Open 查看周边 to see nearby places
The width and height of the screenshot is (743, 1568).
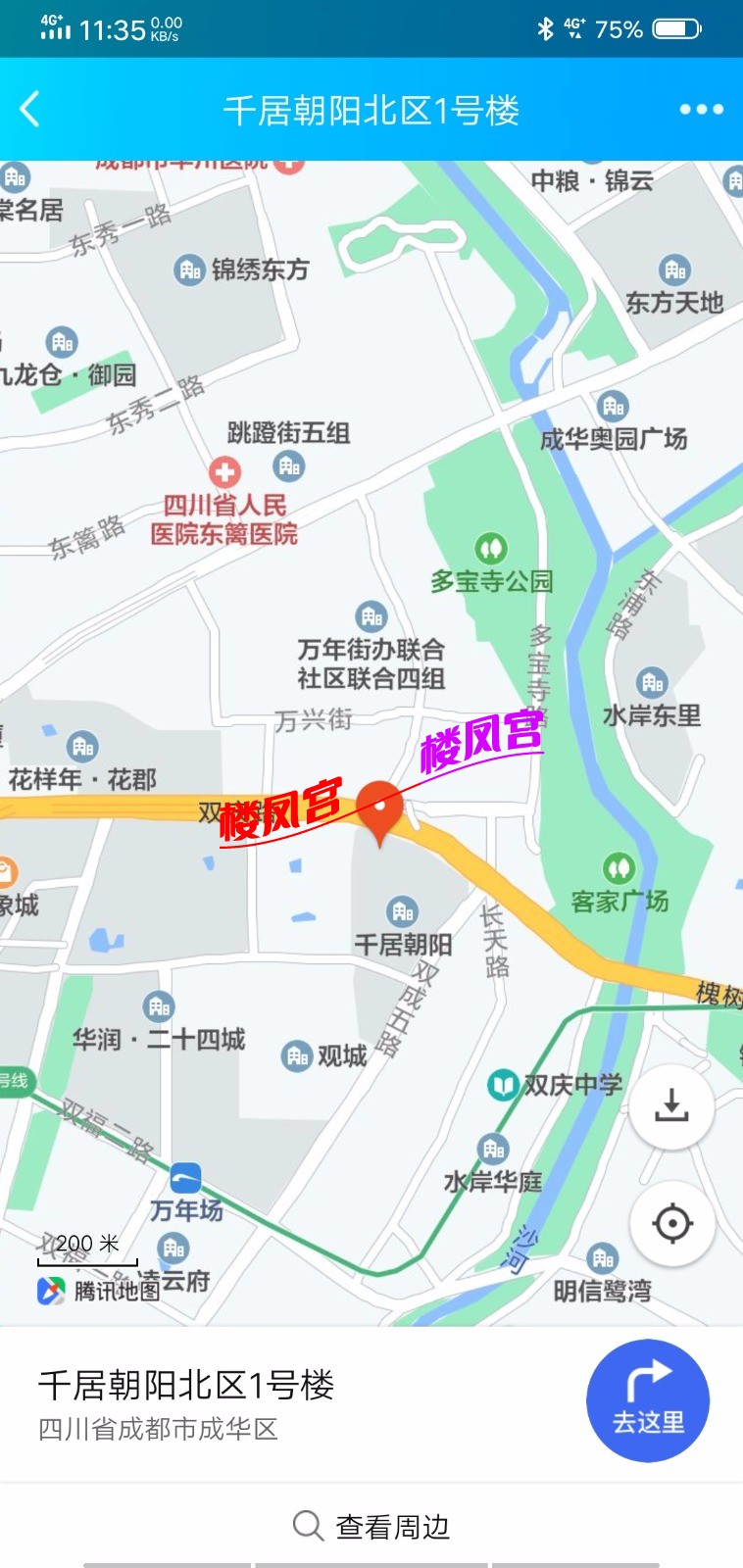(371, 1526)
